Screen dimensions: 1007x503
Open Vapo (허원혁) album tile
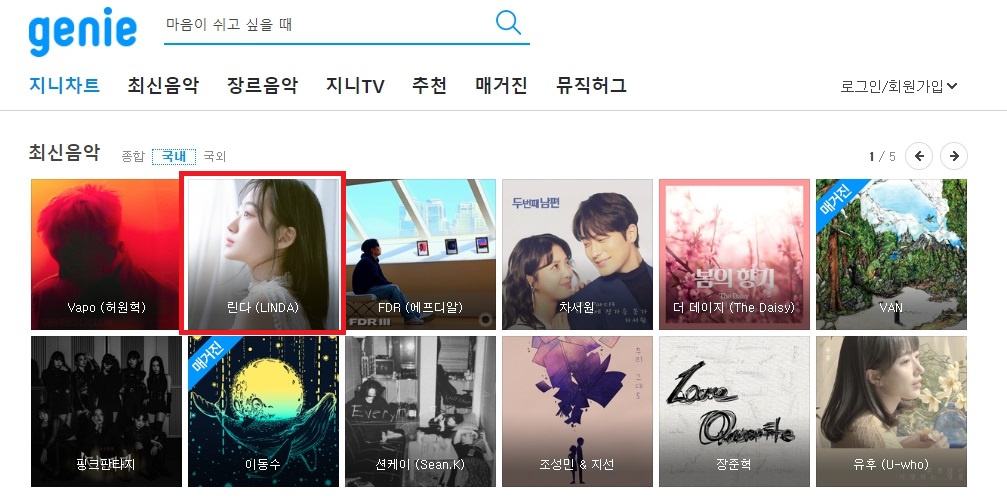tap(106, 253)
